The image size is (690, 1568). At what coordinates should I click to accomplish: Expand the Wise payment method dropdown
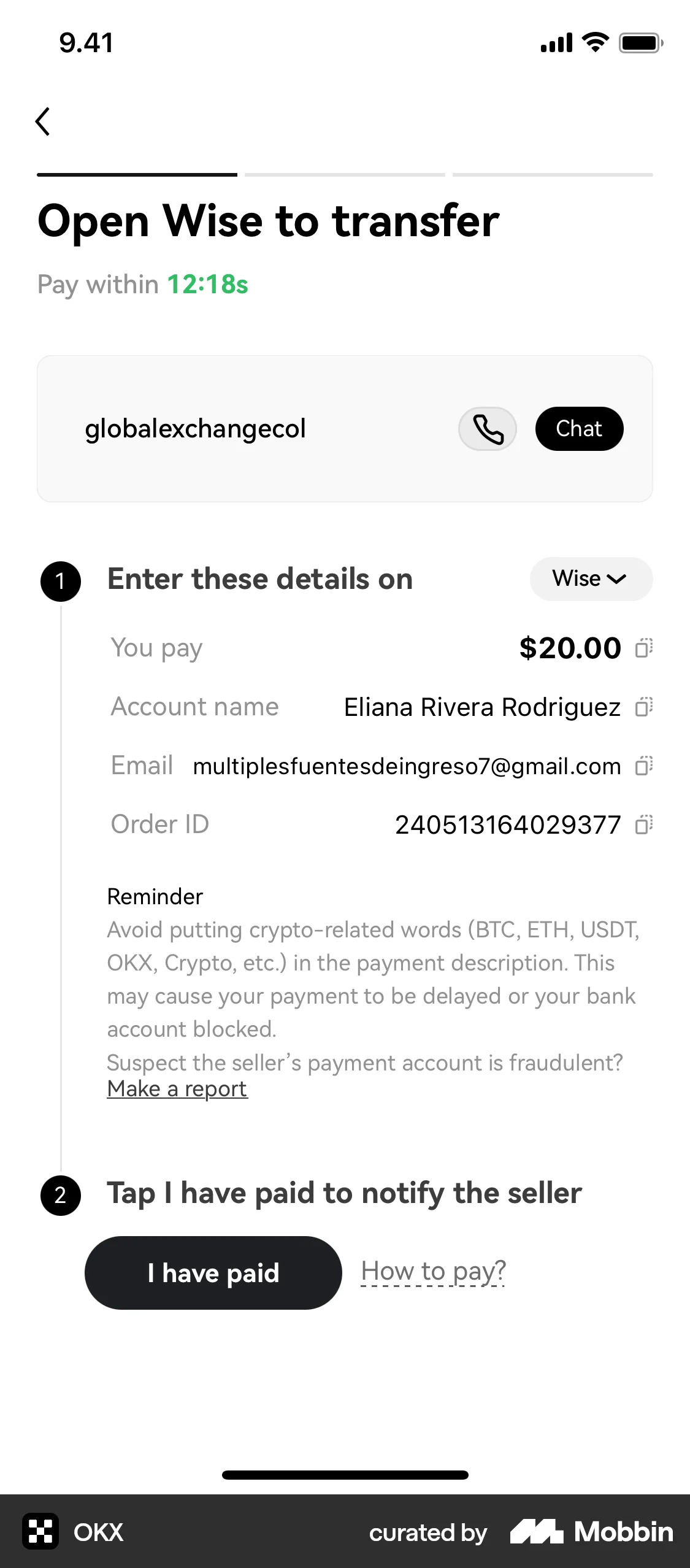(590, 578)
